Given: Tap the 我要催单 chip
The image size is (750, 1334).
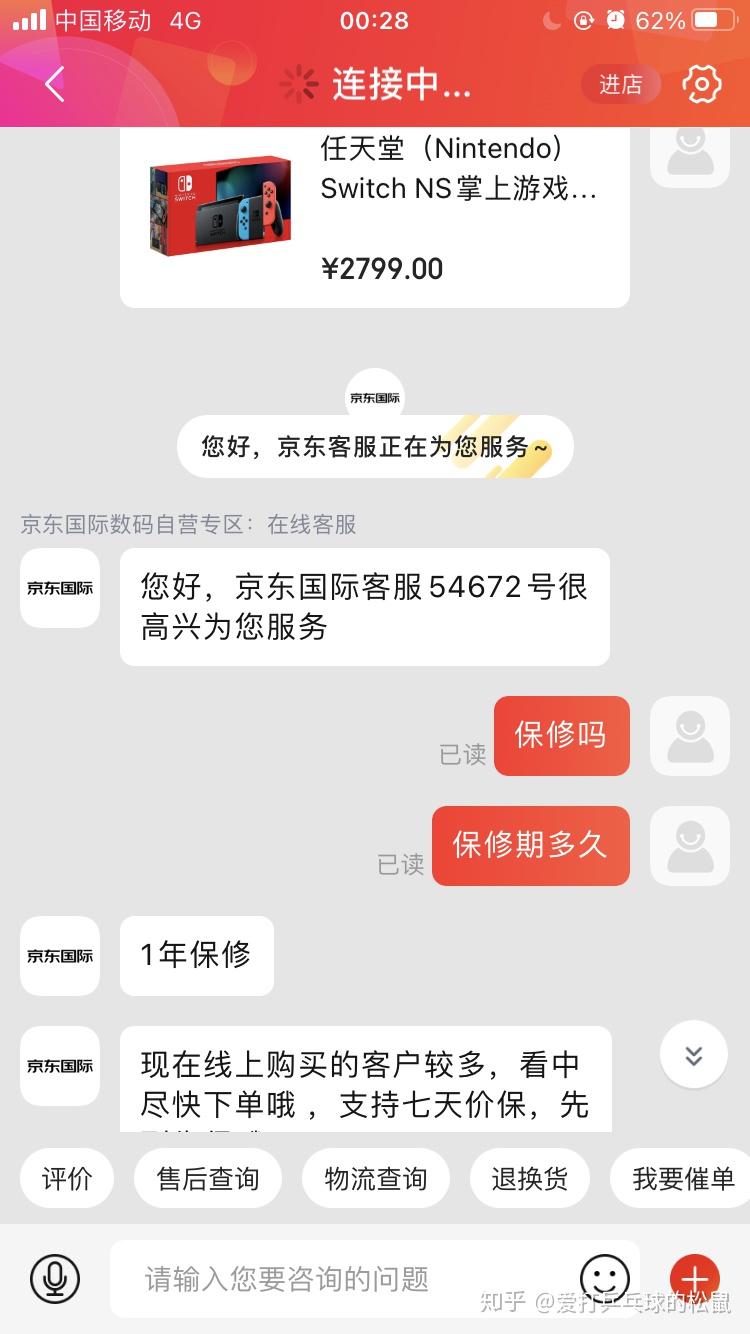Looking at the screenshot, I should tap(683, 1179).
